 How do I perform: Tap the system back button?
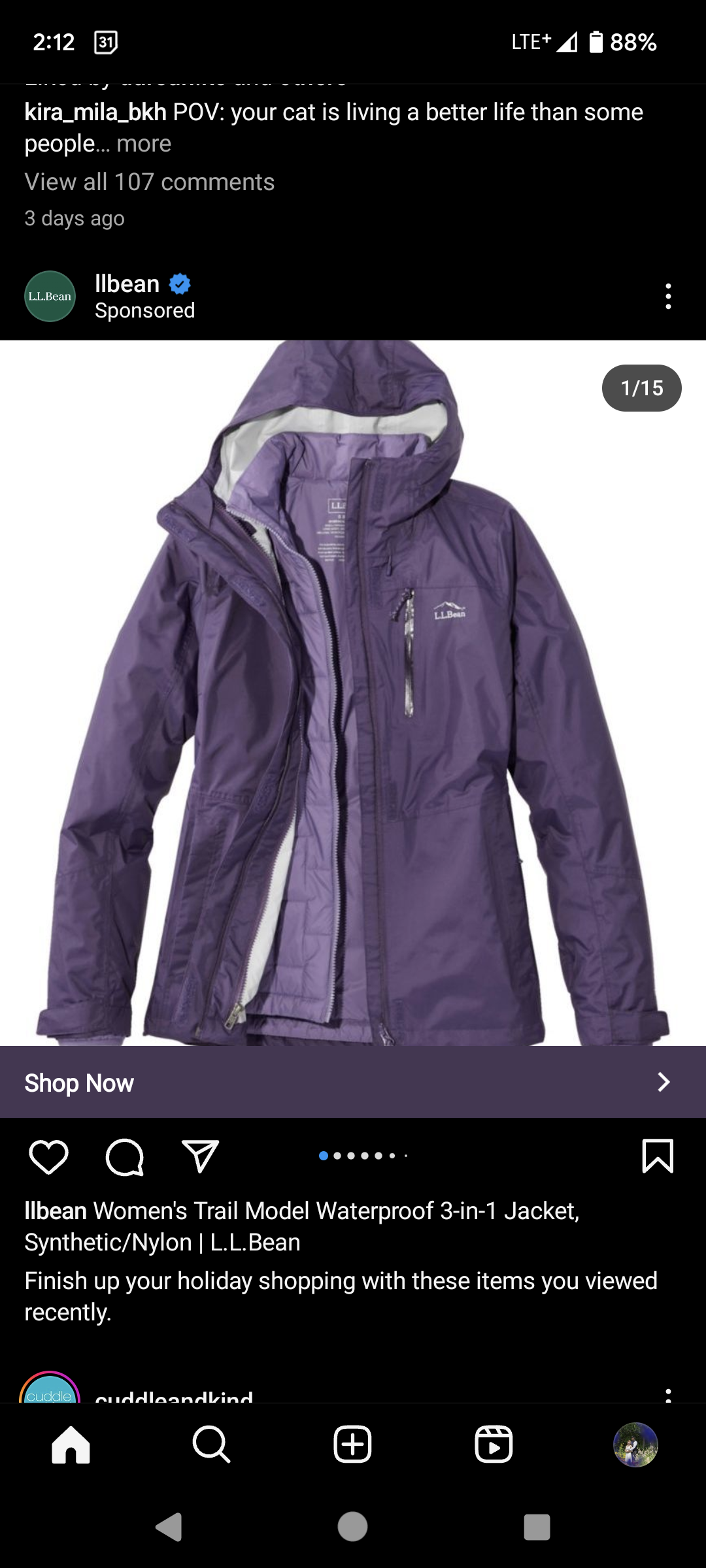[x=169, y=1527]
